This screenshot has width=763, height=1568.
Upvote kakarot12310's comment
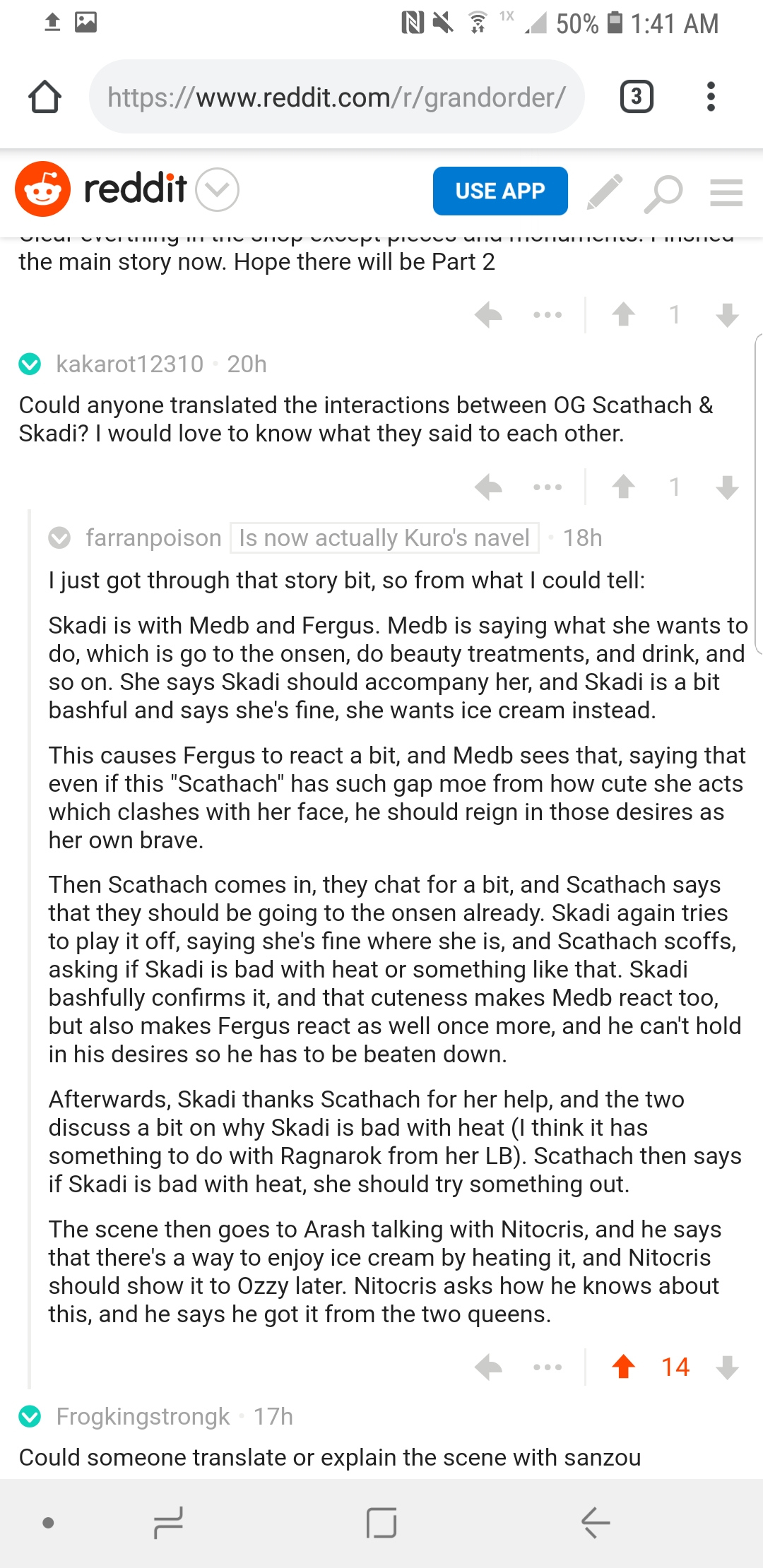point(623,487)
